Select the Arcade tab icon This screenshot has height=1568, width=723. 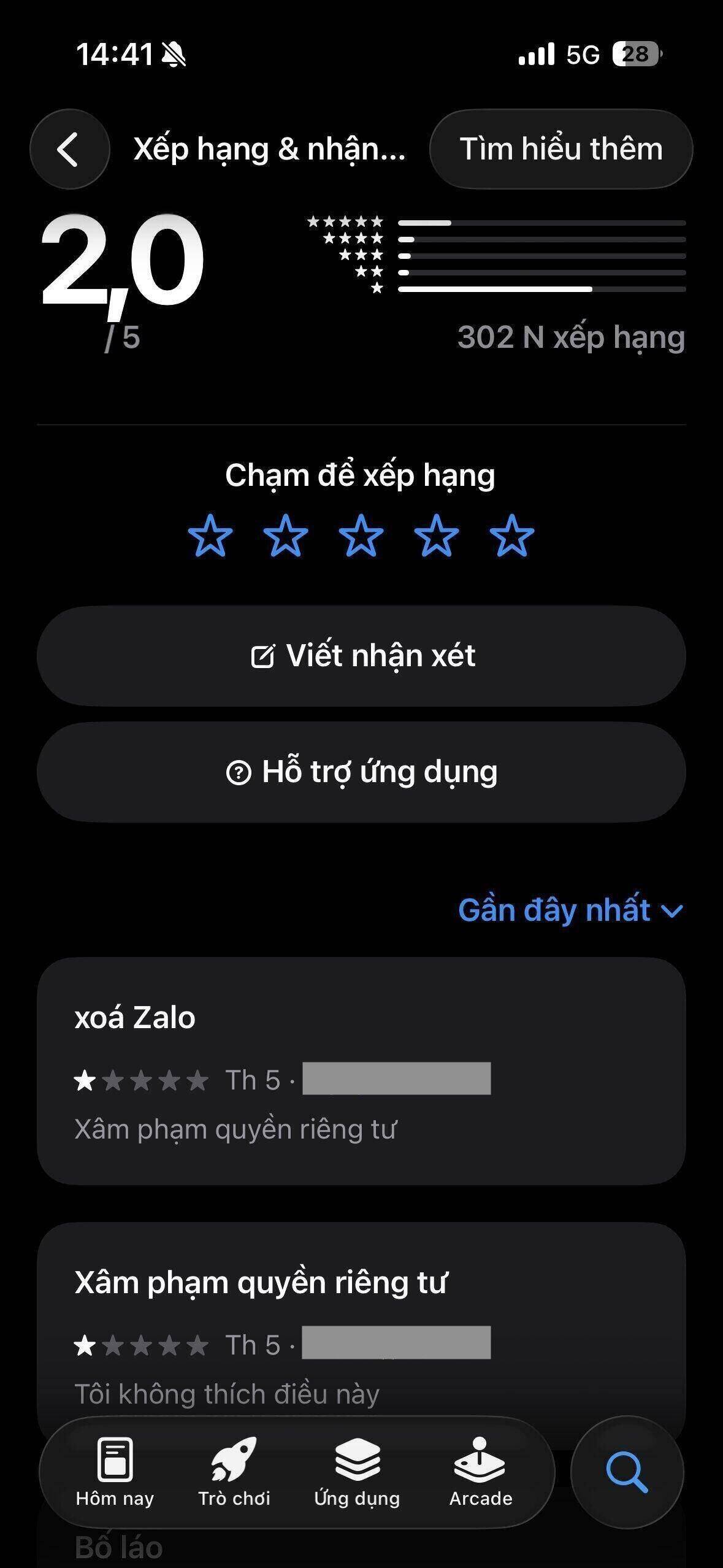coord(479,1457)
